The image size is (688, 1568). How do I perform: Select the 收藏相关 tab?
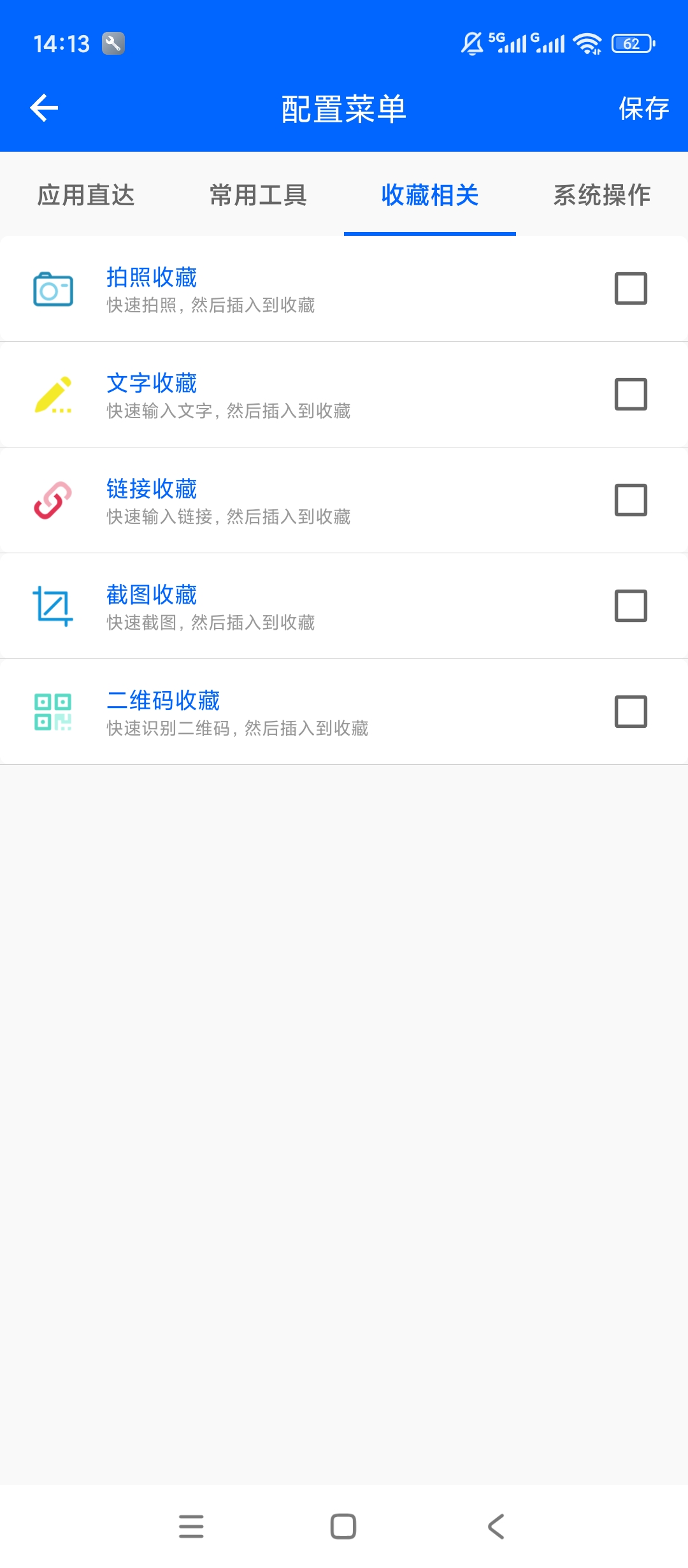(430, 195)
